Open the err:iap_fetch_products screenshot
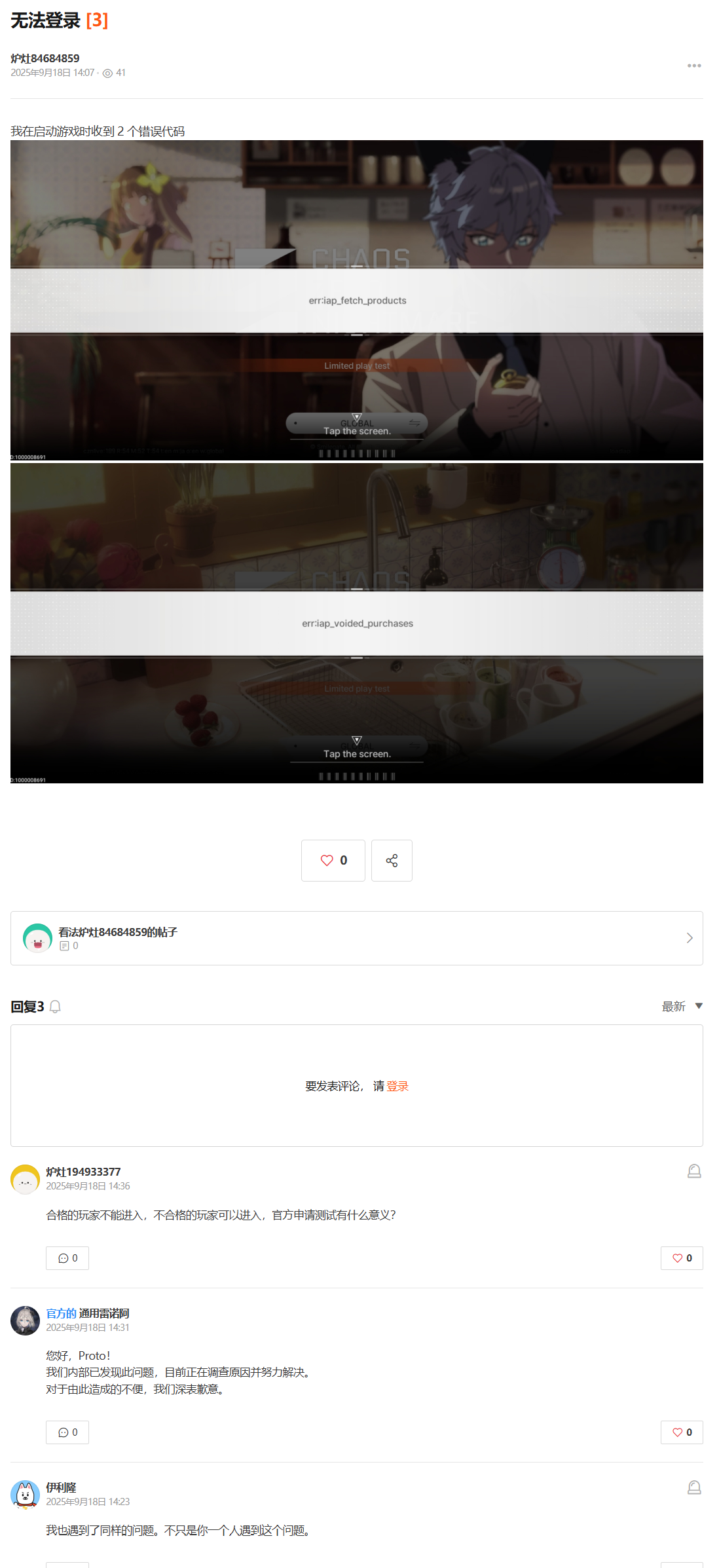 [x=356, y=300]
